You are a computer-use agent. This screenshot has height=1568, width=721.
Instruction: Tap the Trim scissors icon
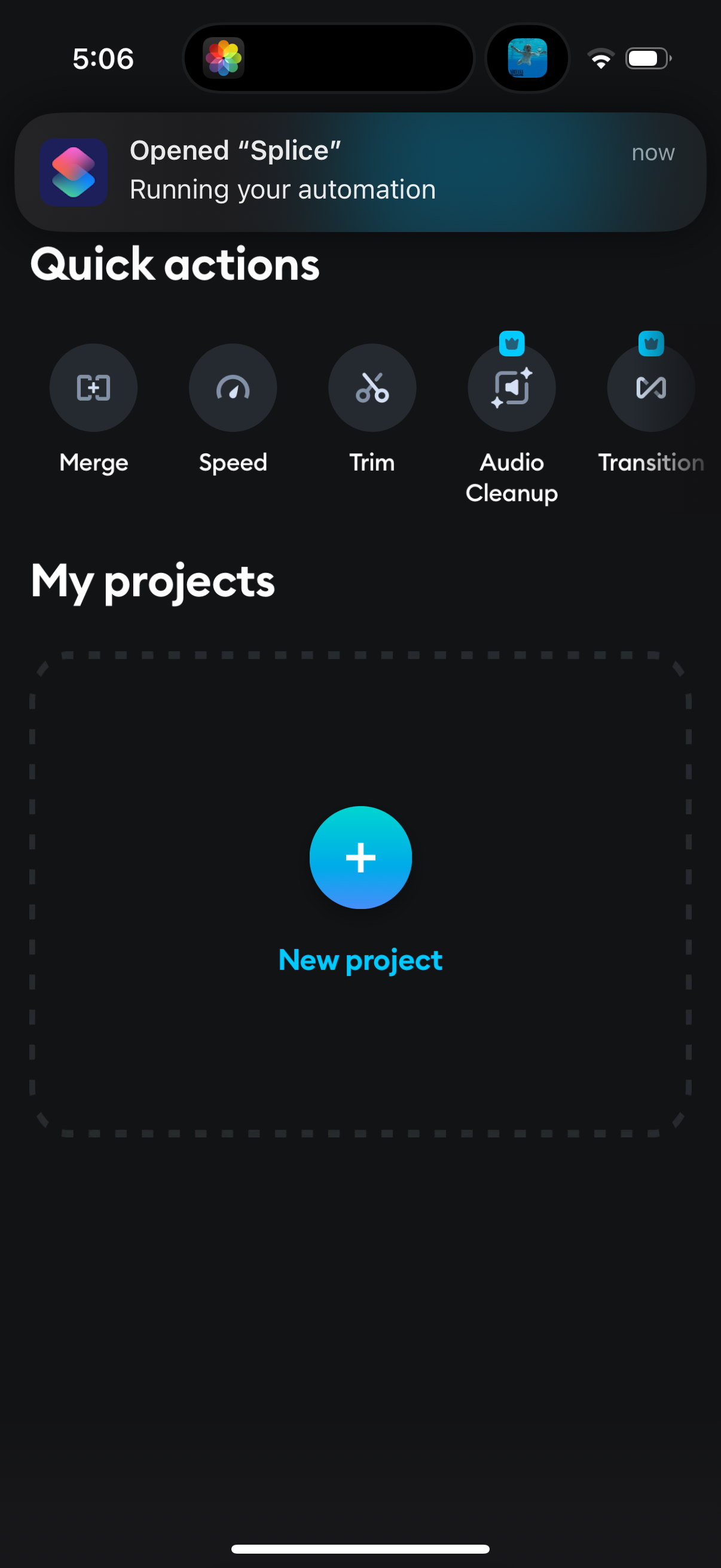click(372, 388)
